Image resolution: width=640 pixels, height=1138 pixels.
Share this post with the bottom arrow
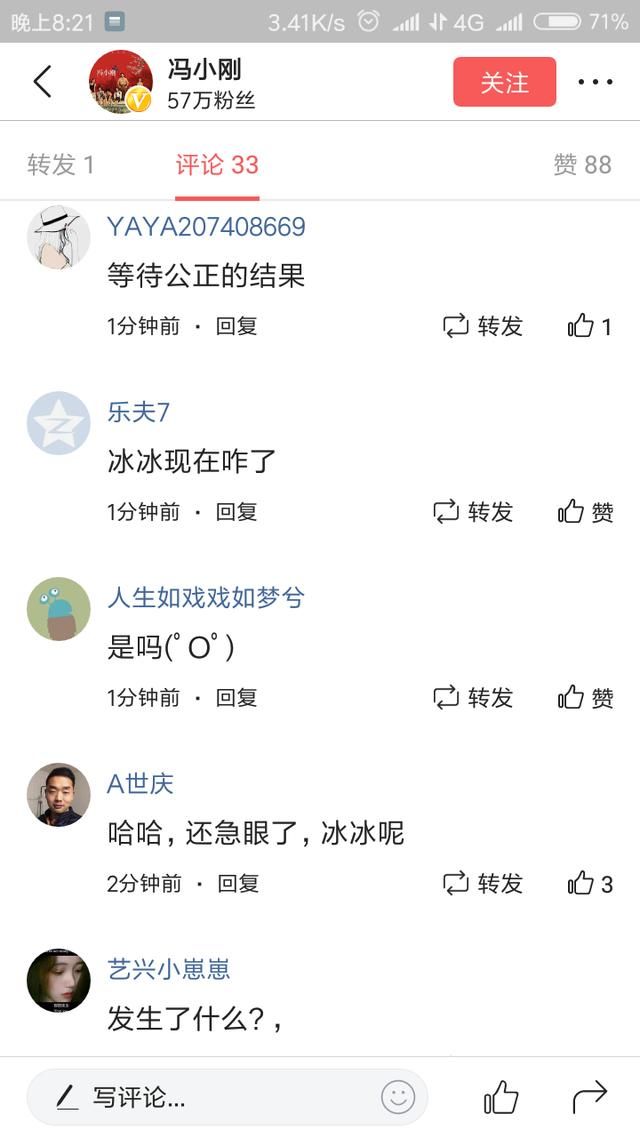pyautogui.click(x=590, y=1097)
